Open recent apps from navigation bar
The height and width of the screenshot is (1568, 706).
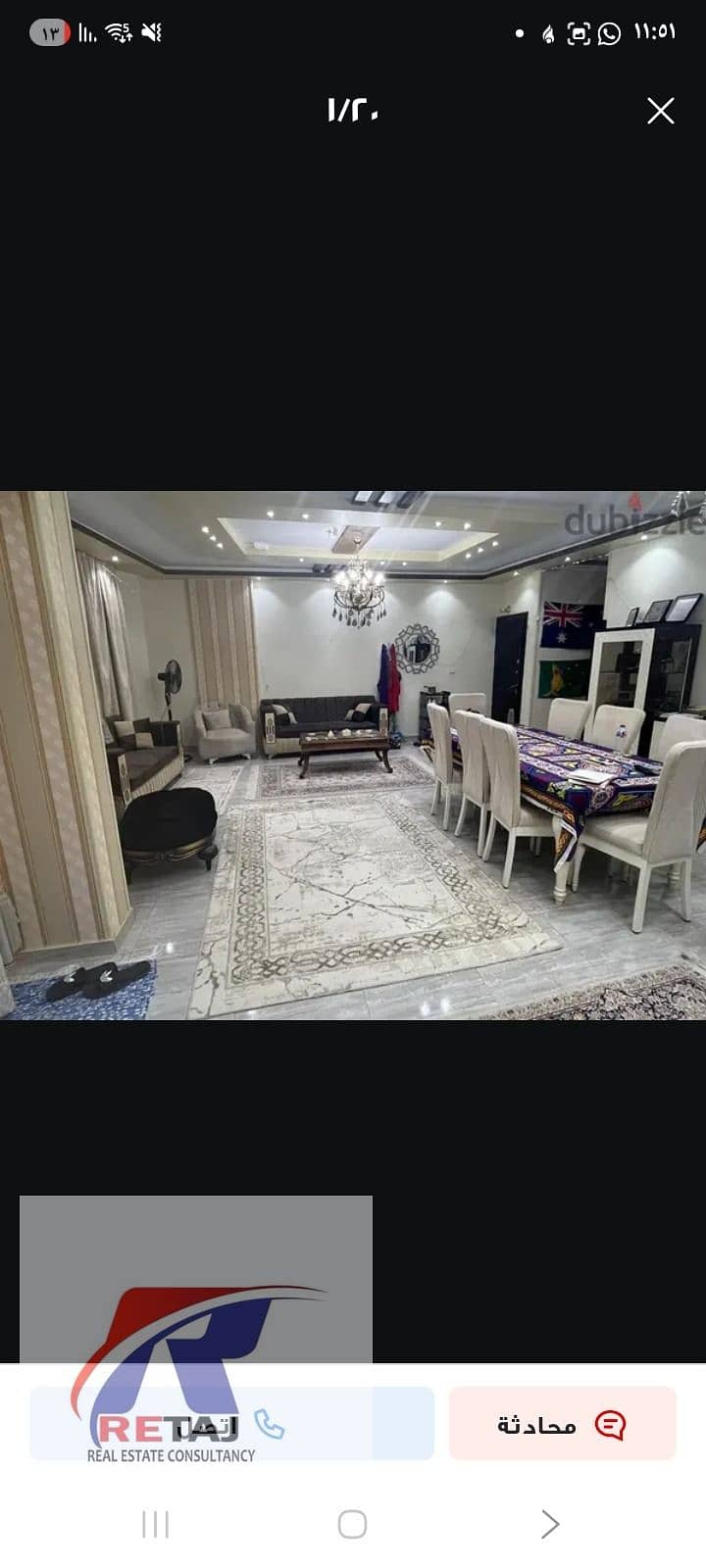[x=155, y=1524]
